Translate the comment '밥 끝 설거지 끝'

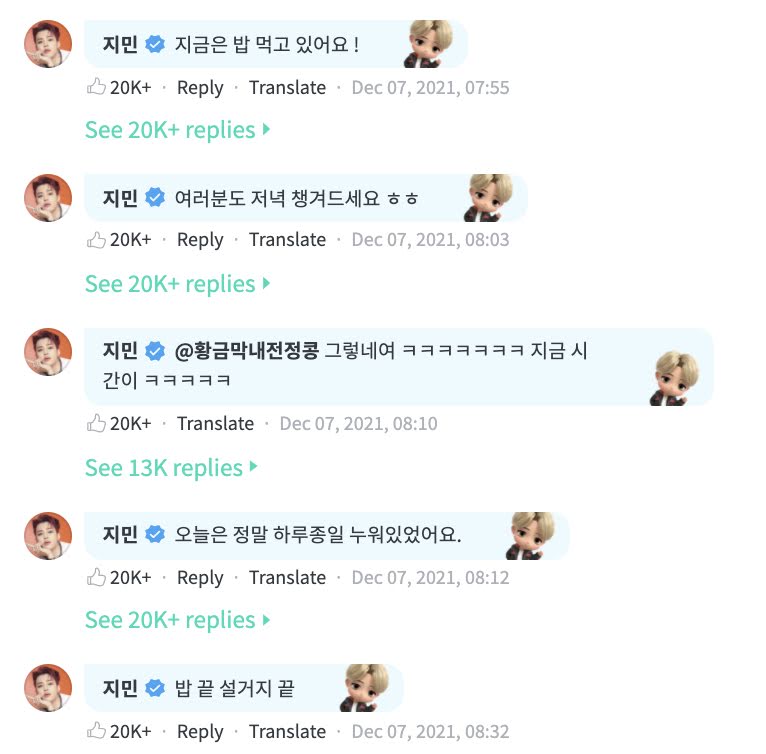[x=287, y=732]
